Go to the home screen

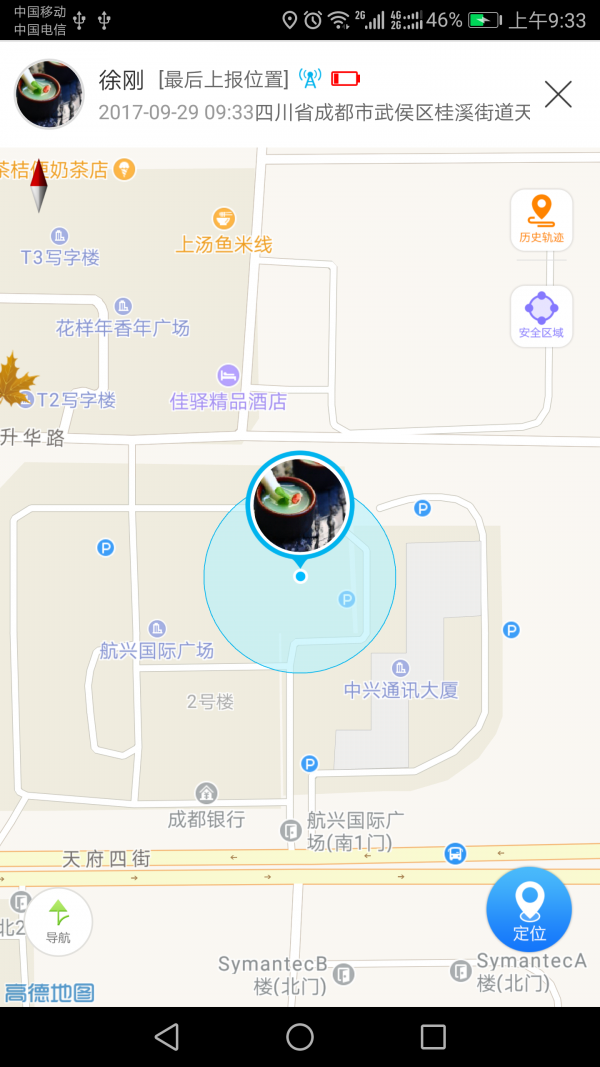tap(300, 1037)
